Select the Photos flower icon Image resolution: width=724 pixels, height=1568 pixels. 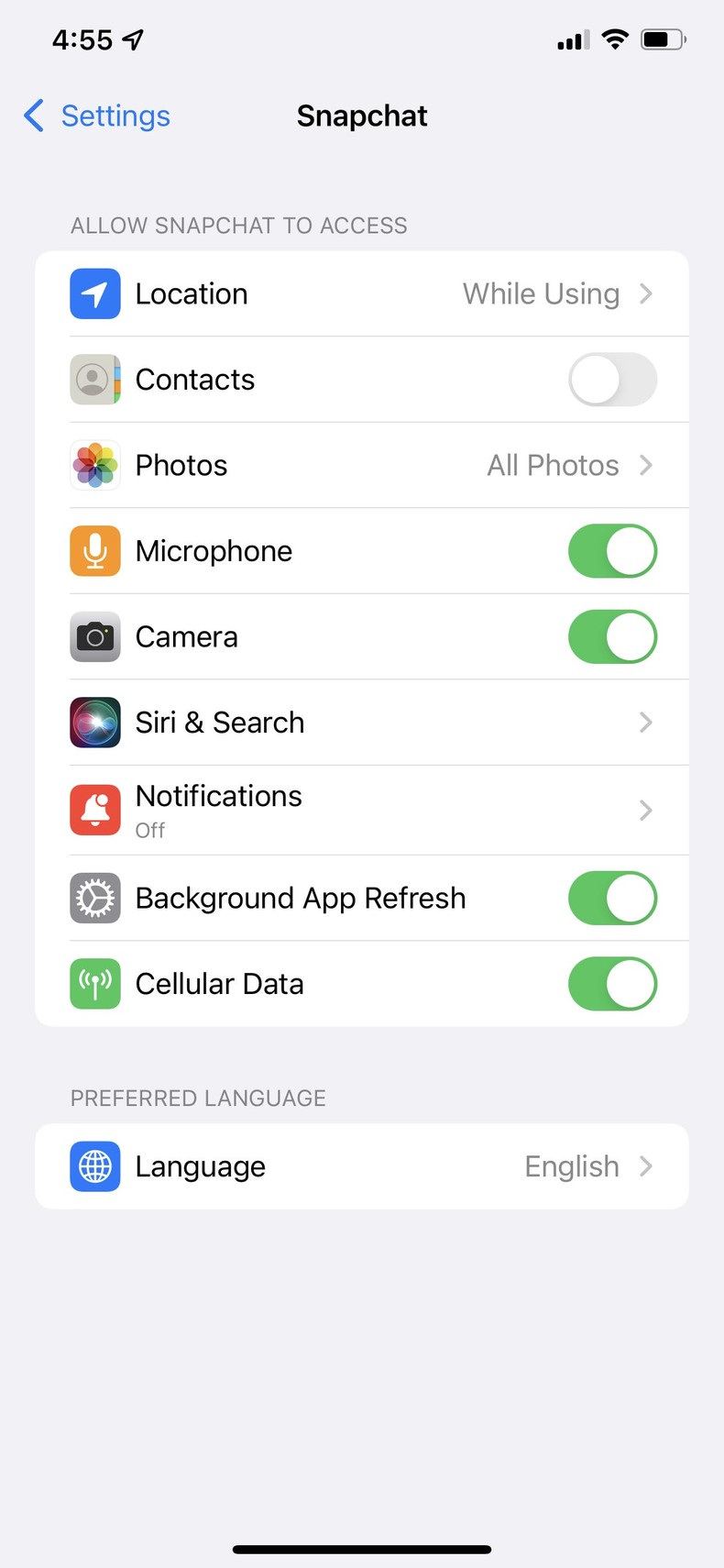(94, 465)
